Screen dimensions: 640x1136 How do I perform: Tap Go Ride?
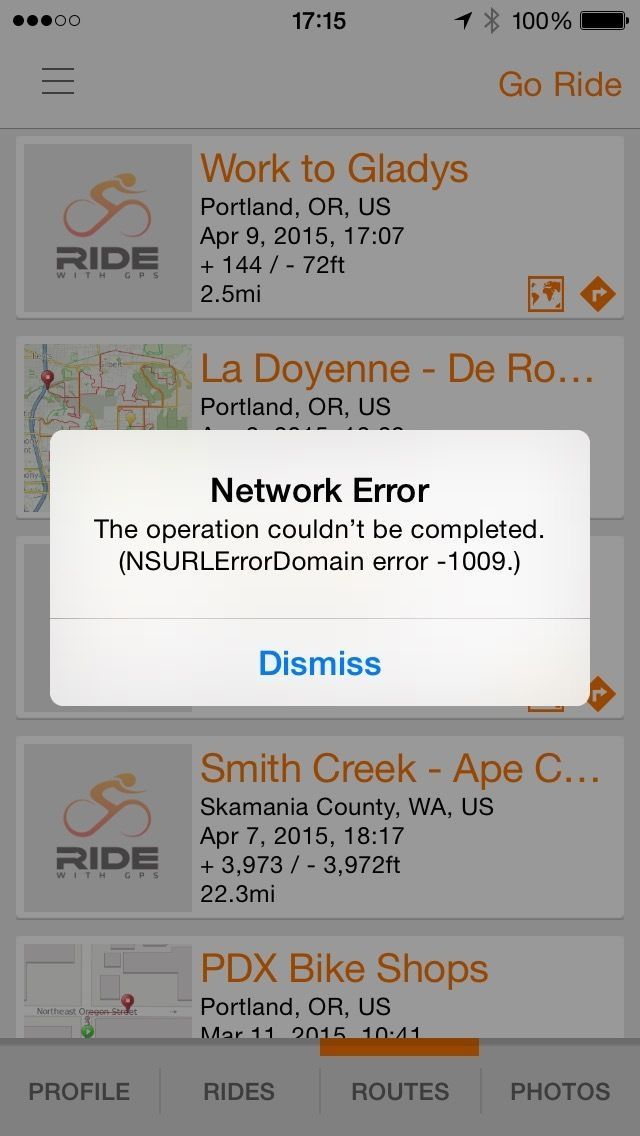coord(559,84)
